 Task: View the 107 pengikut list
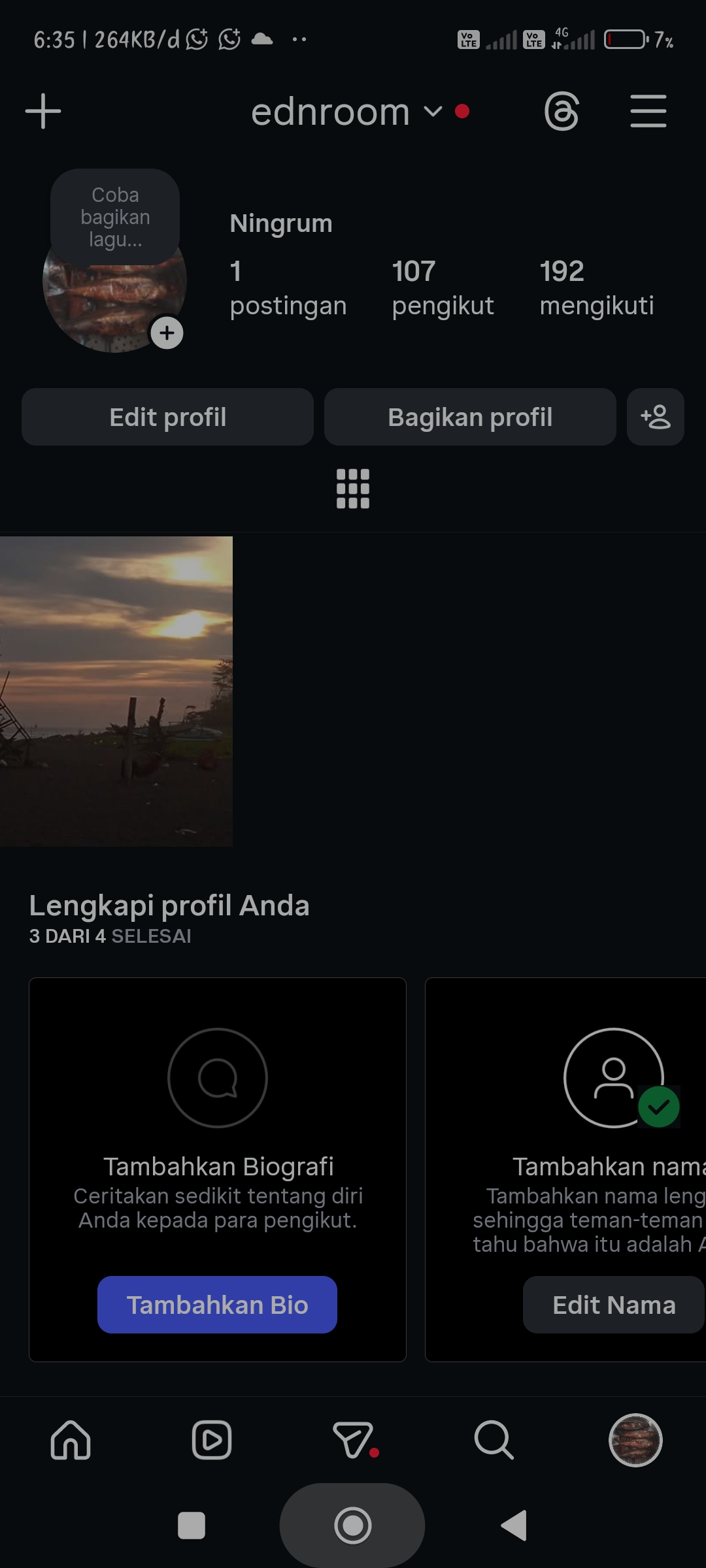pos(443,287)
